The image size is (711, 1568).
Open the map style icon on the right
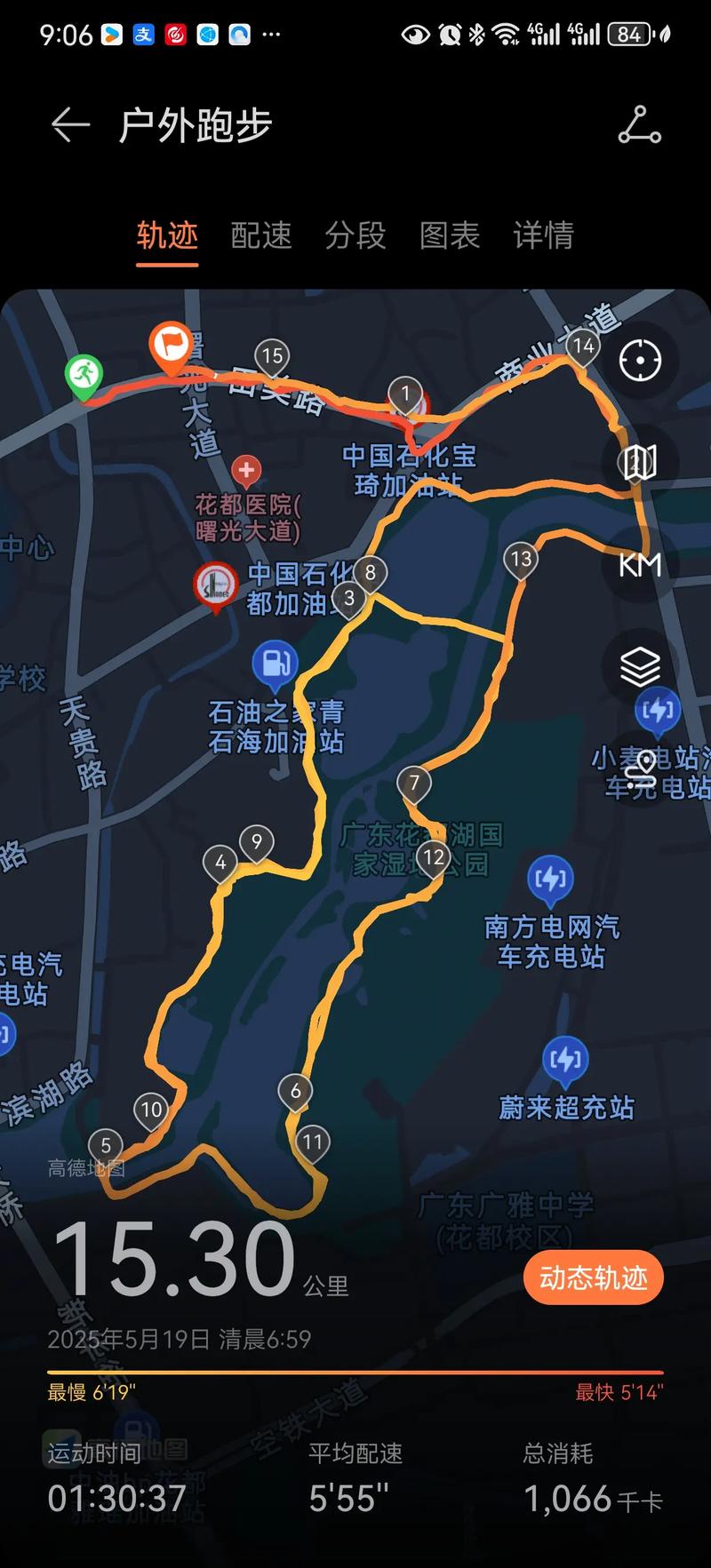(x=639, y=463)
